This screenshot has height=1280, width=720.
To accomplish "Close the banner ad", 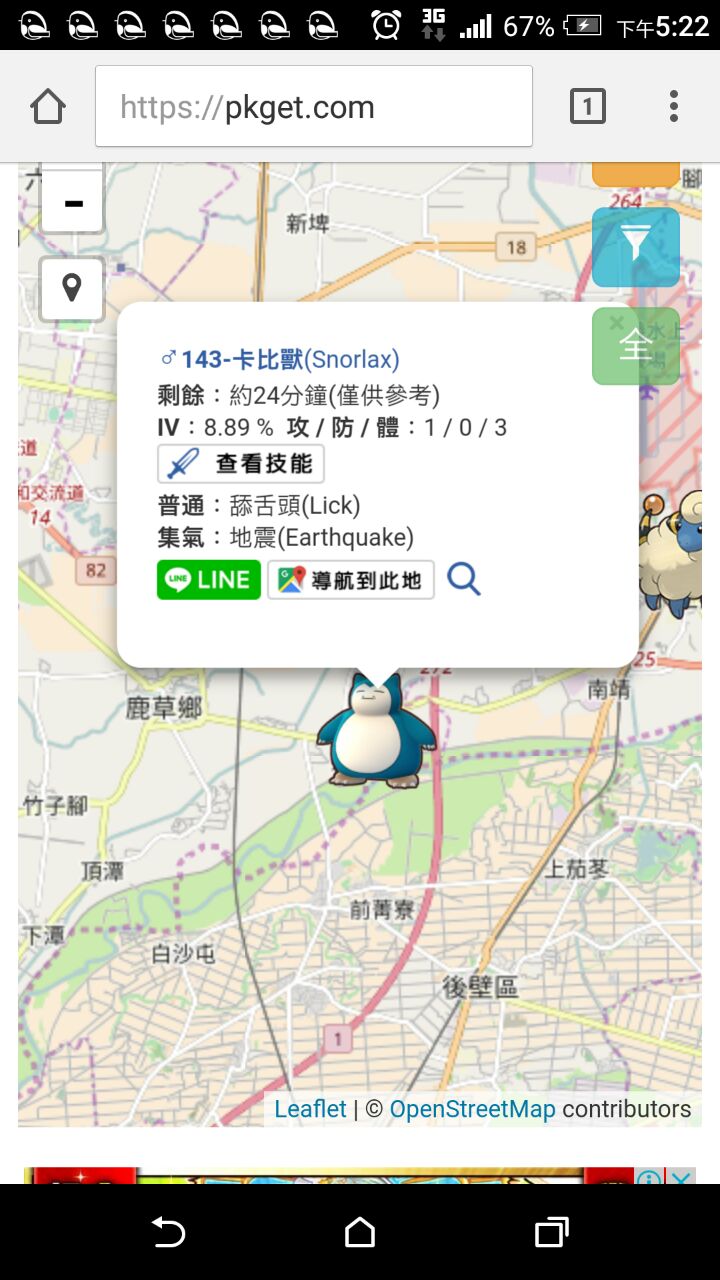I will pos(681,1178).
